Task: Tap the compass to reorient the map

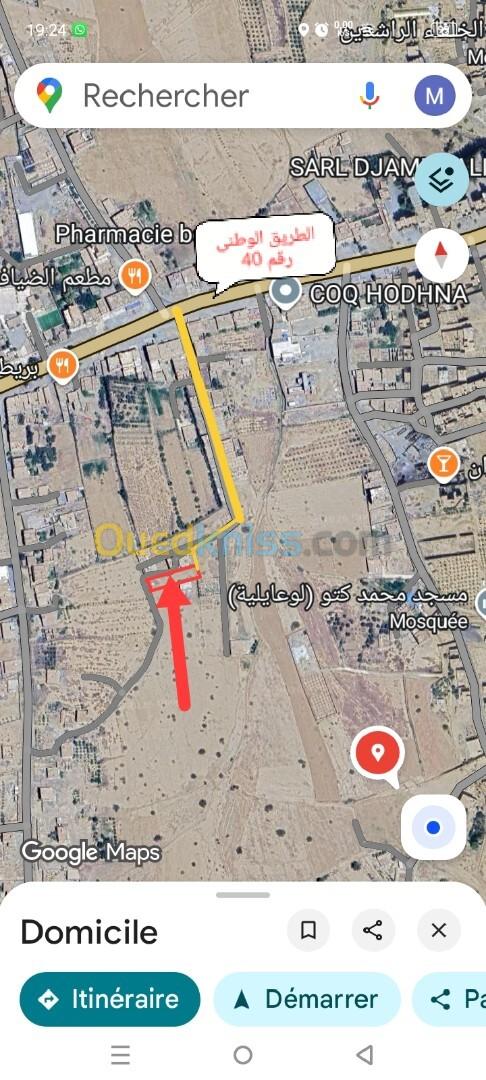Action: tap(441, 255)
